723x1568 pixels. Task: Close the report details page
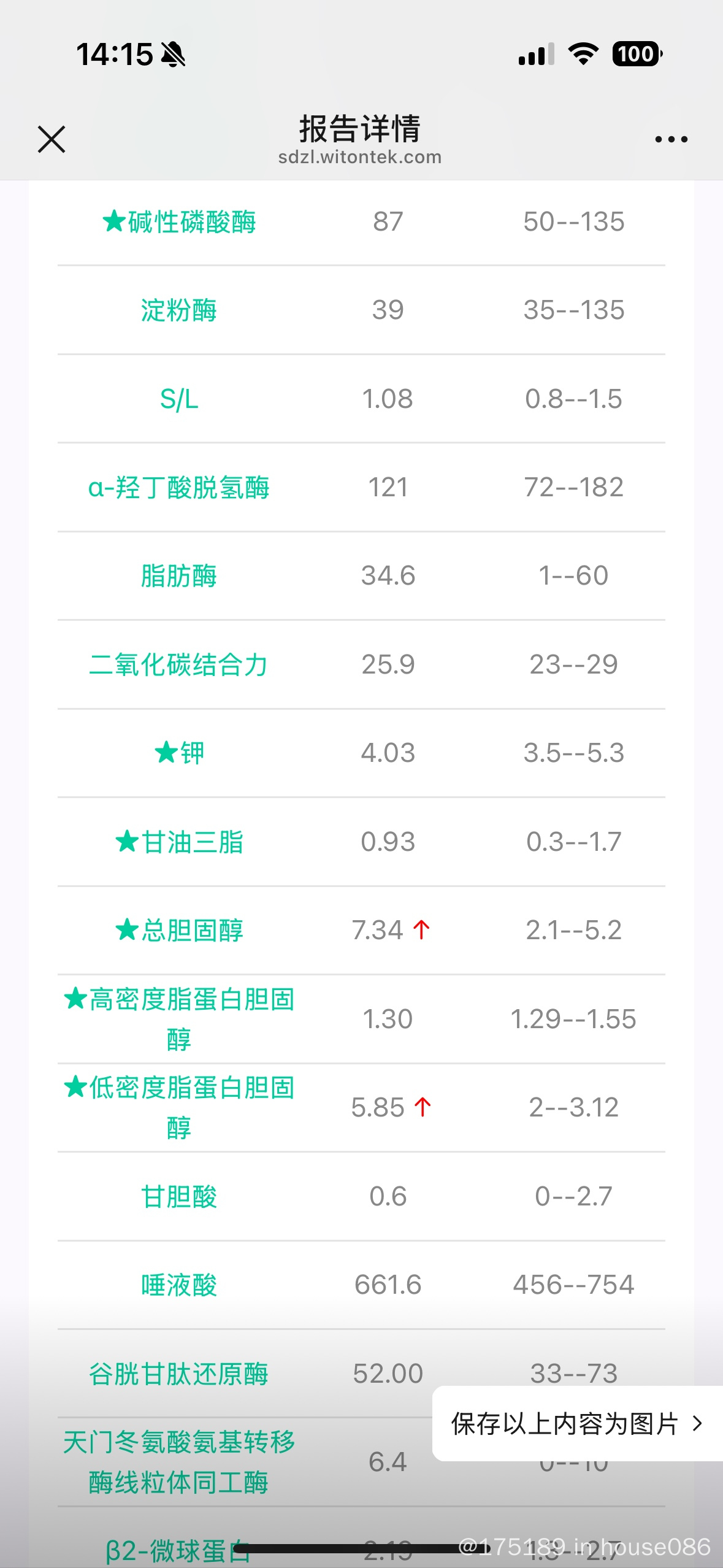(52, 139)
